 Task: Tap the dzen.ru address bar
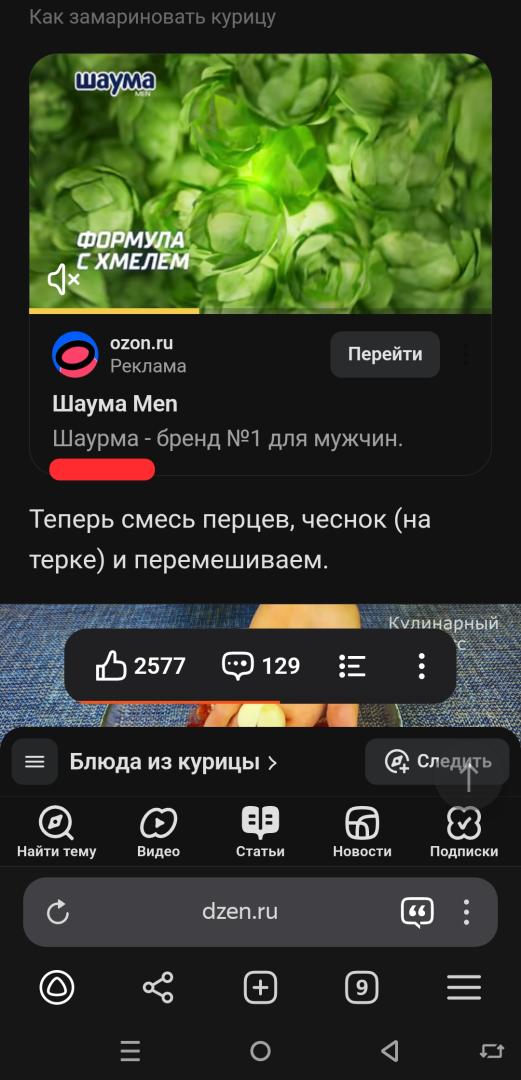point(240,912)
